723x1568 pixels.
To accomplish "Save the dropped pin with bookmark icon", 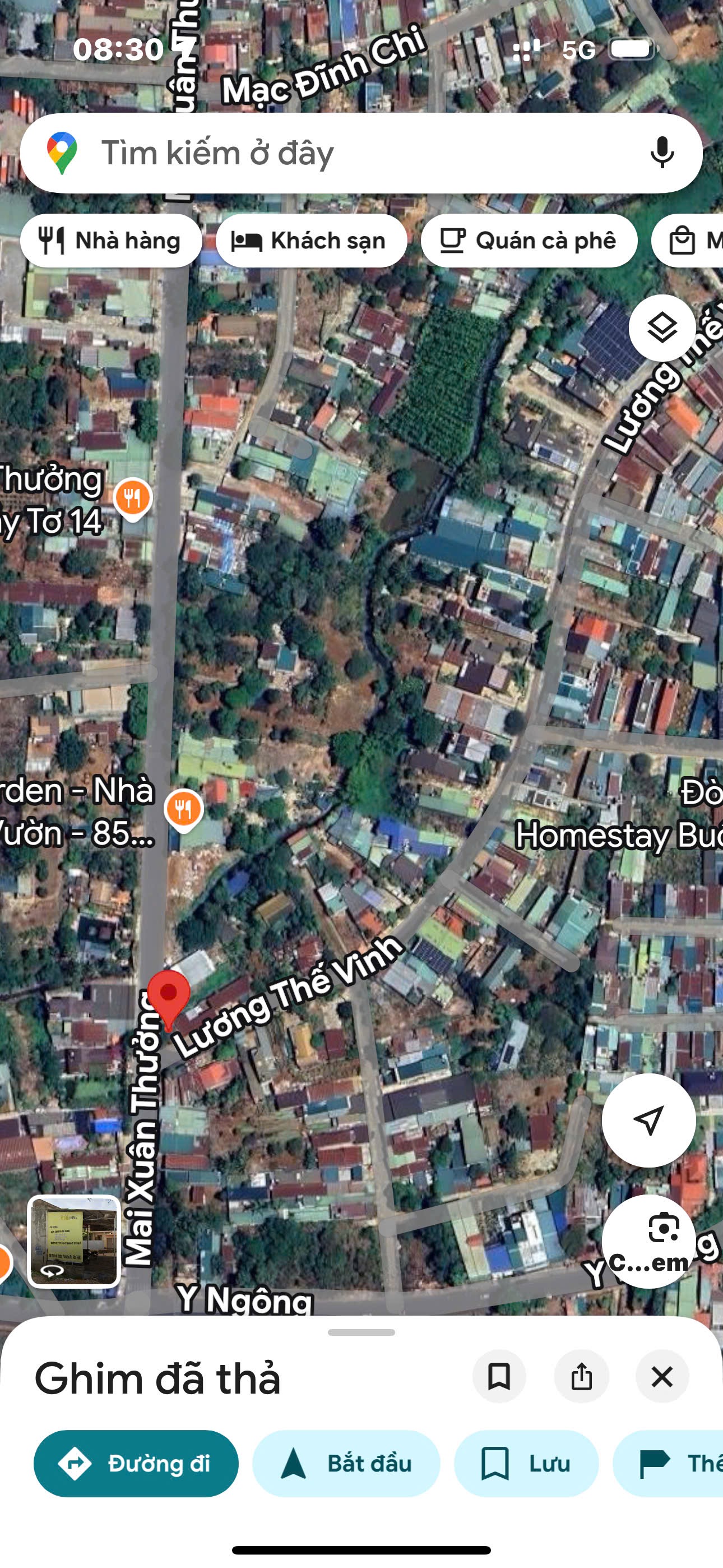I will coord(499,1376).
